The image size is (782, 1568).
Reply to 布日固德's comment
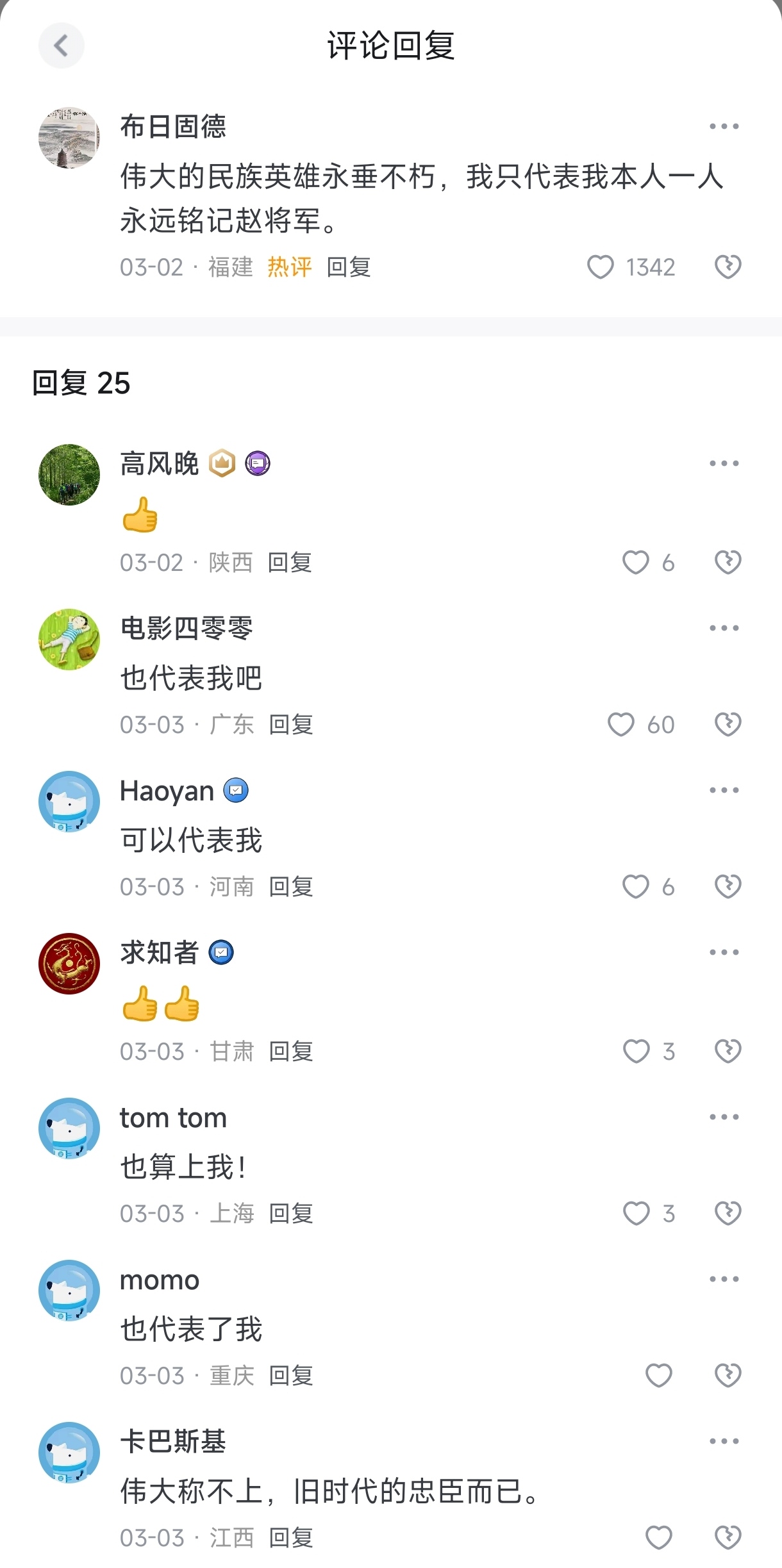pos(349,267)
